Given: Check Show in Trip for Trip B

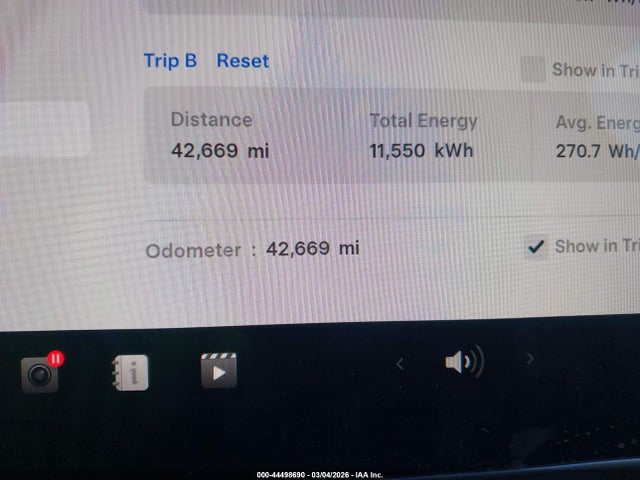Looking at the screenshot, I should tap(535, 70).
